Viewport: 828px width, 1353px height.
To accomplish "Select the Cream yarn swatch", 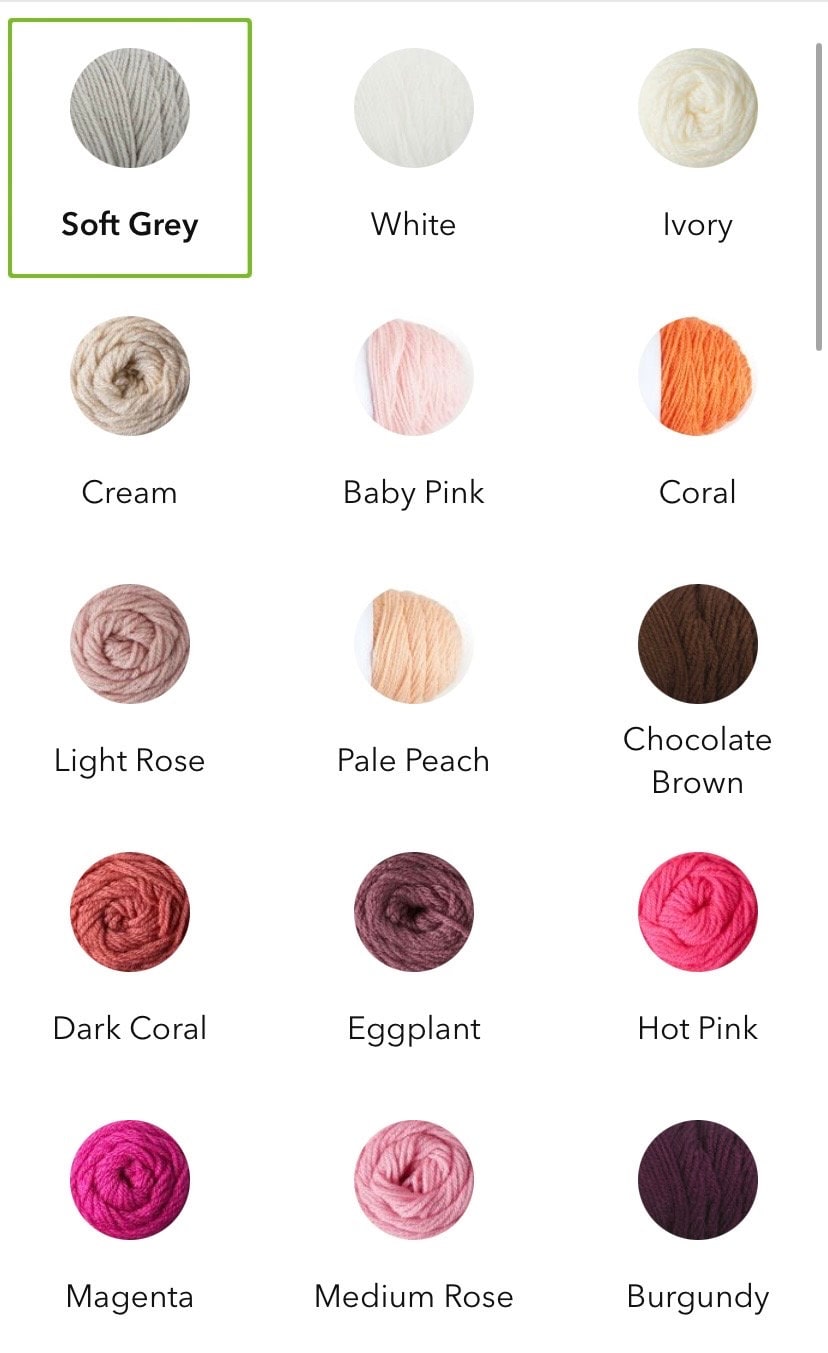I will point(129,376).
